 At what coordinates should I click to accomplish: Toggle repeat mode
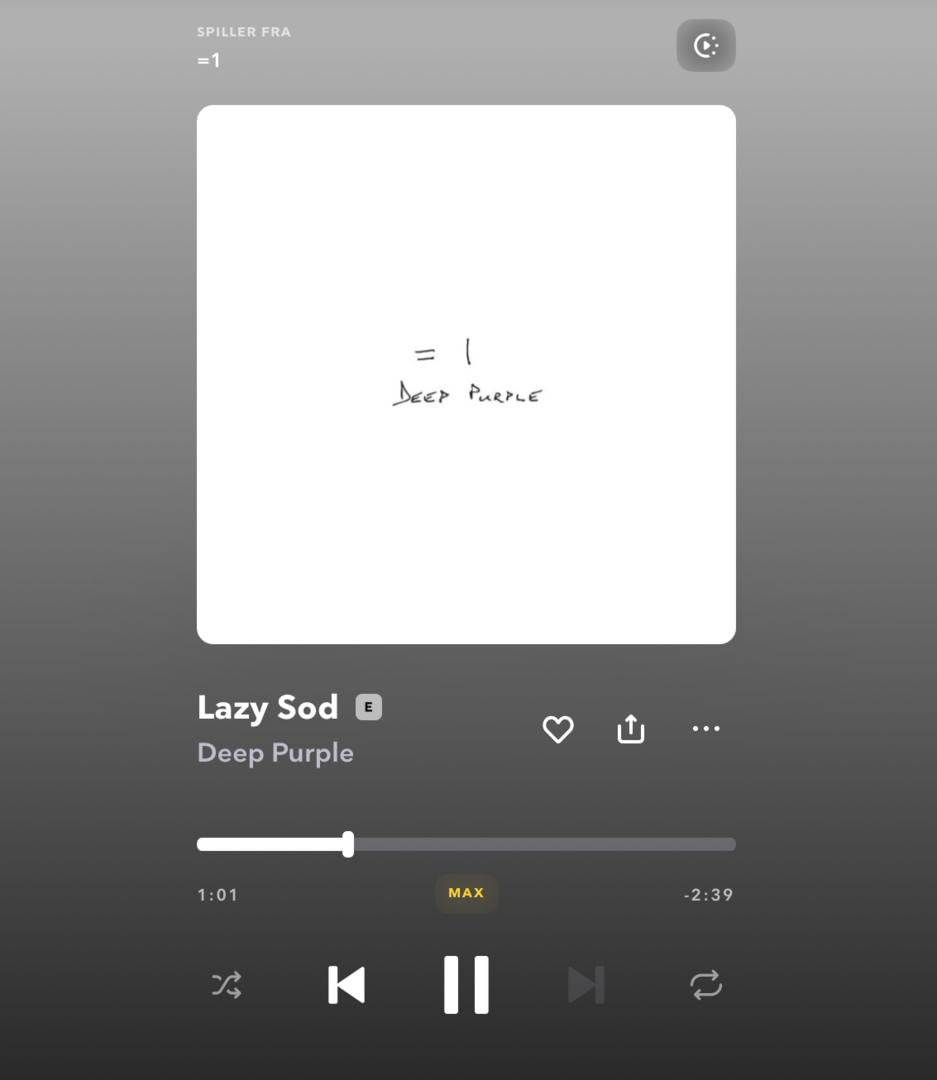click(x=705, y=985)
